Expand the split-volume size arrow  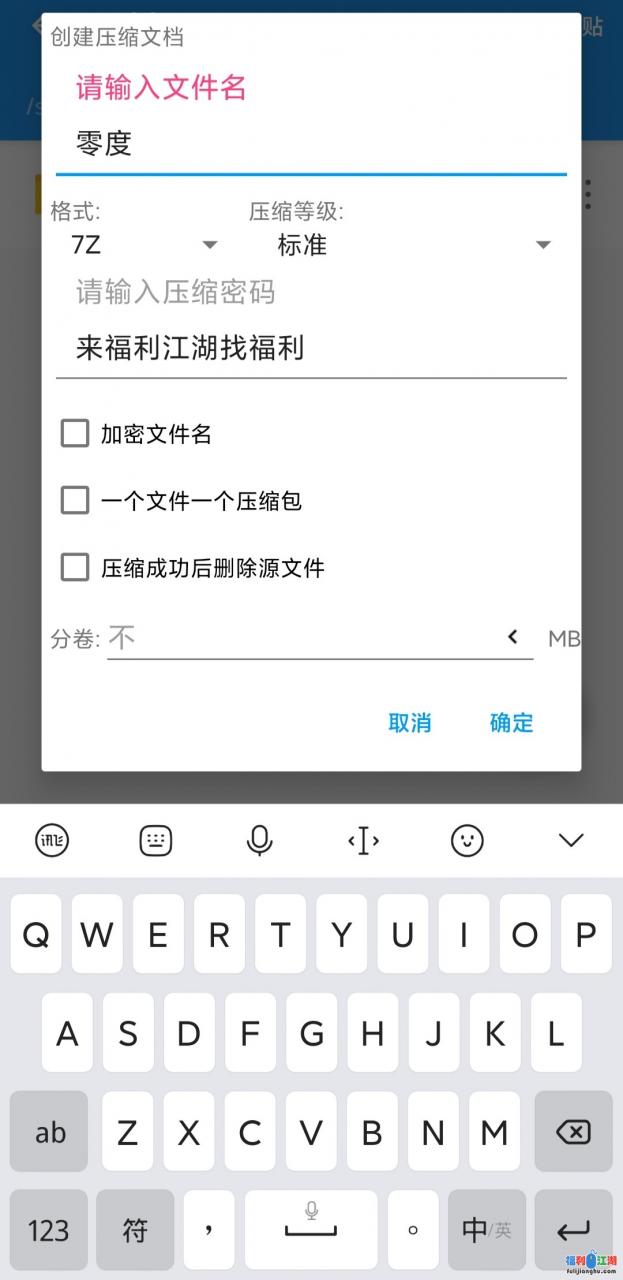click(x=513, y=637)
